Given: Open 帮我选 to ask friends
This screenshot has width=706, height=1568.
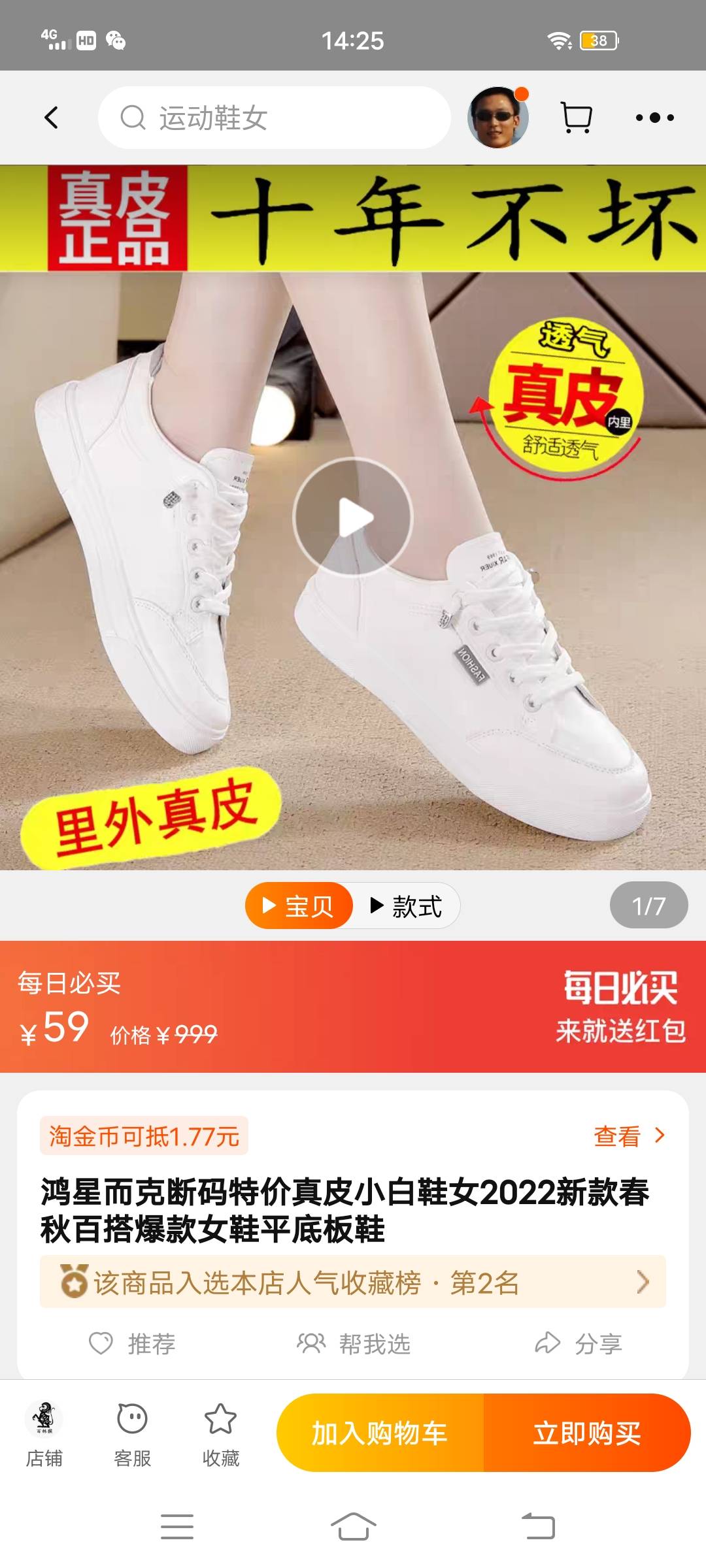Looking at the screenshot, I should tap(354, 1344).
